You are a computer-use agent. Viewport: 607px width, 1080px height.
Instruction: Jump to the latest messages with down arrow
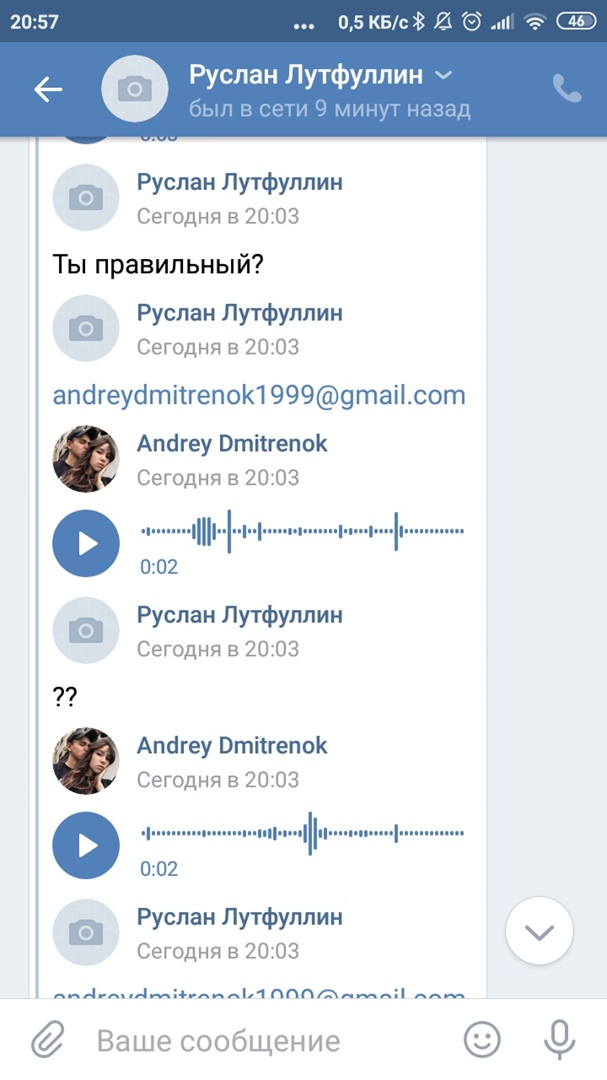tap(539, 932)
